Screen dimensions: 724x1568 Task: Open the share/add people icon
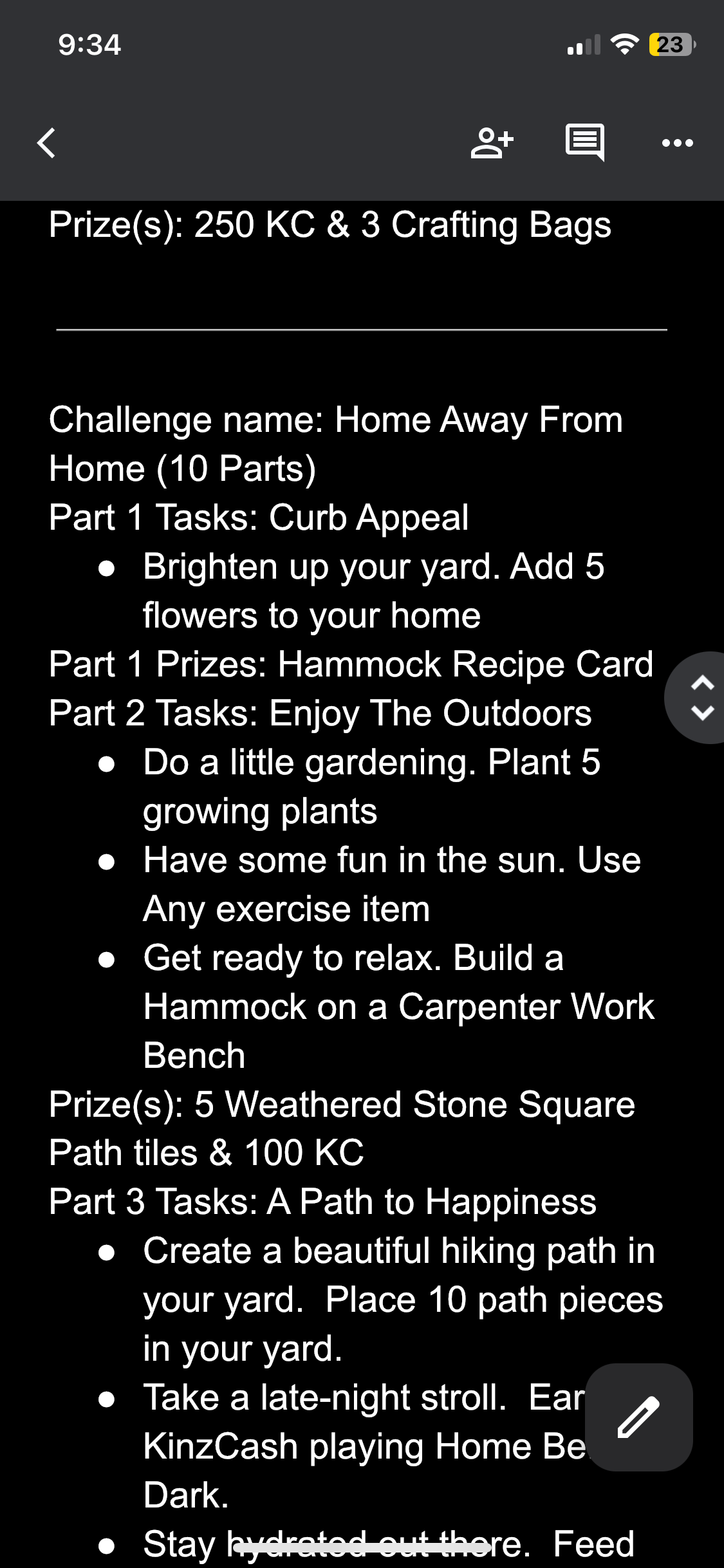pyautogui.click(x=492, y=143)
